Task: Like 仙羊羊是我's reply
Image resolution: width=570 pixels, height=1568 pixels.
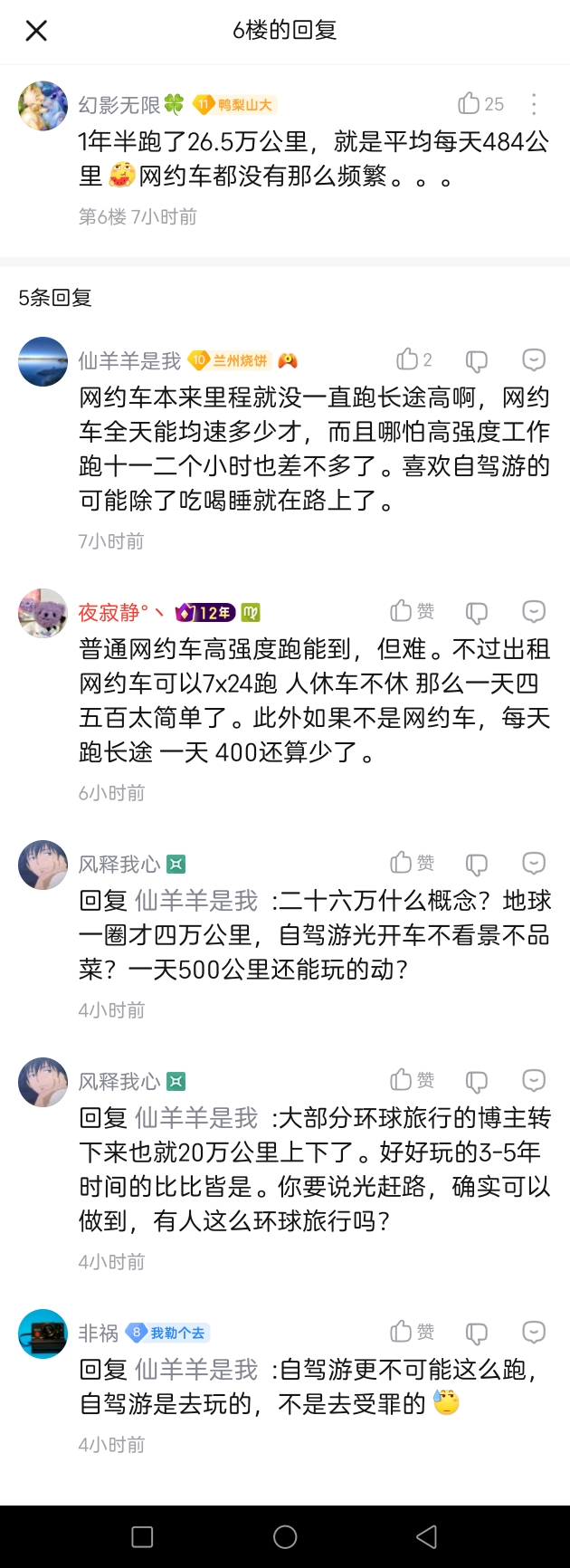Action: point(407,359)
